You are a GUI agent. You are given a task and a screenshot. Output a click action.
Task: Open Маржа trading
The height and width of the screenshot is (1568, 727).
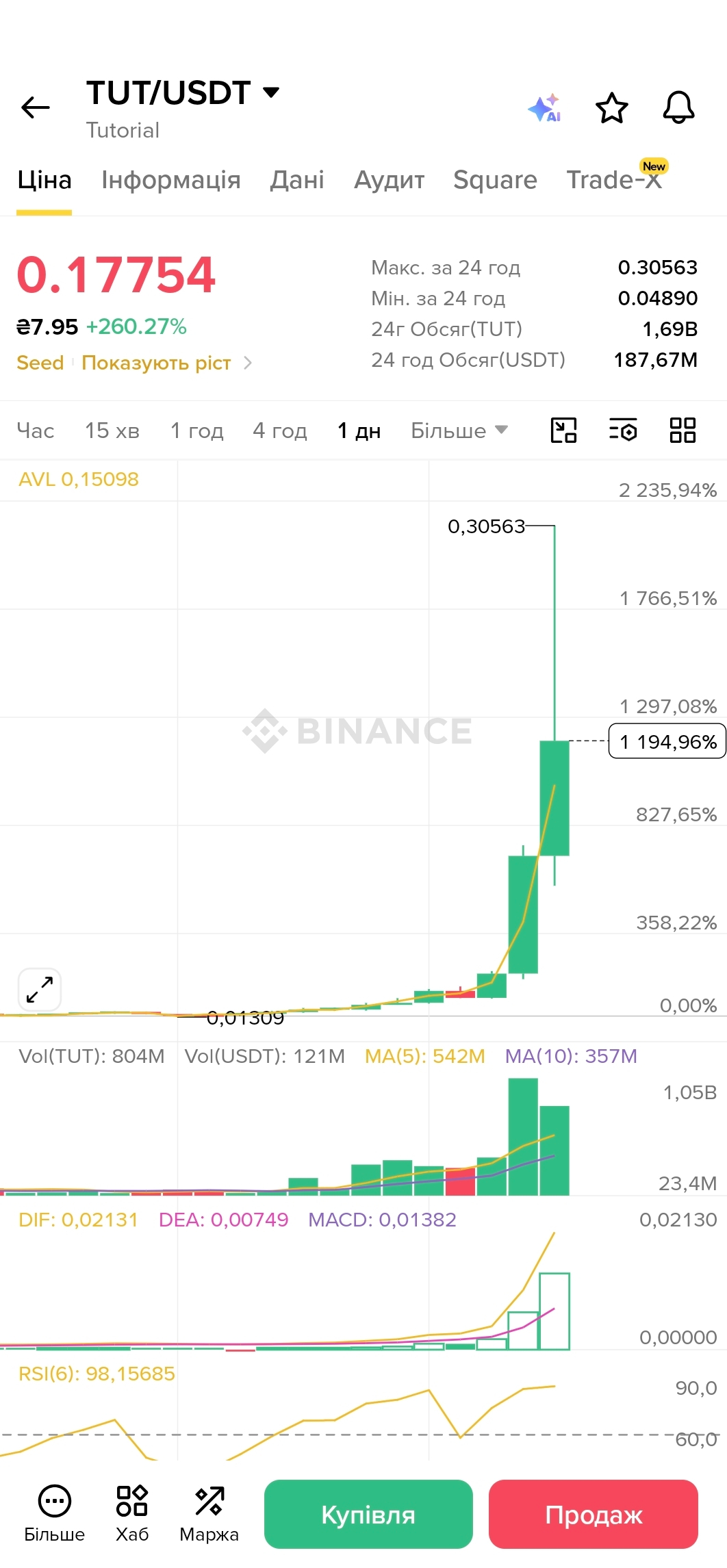(x=209, y=1513)
